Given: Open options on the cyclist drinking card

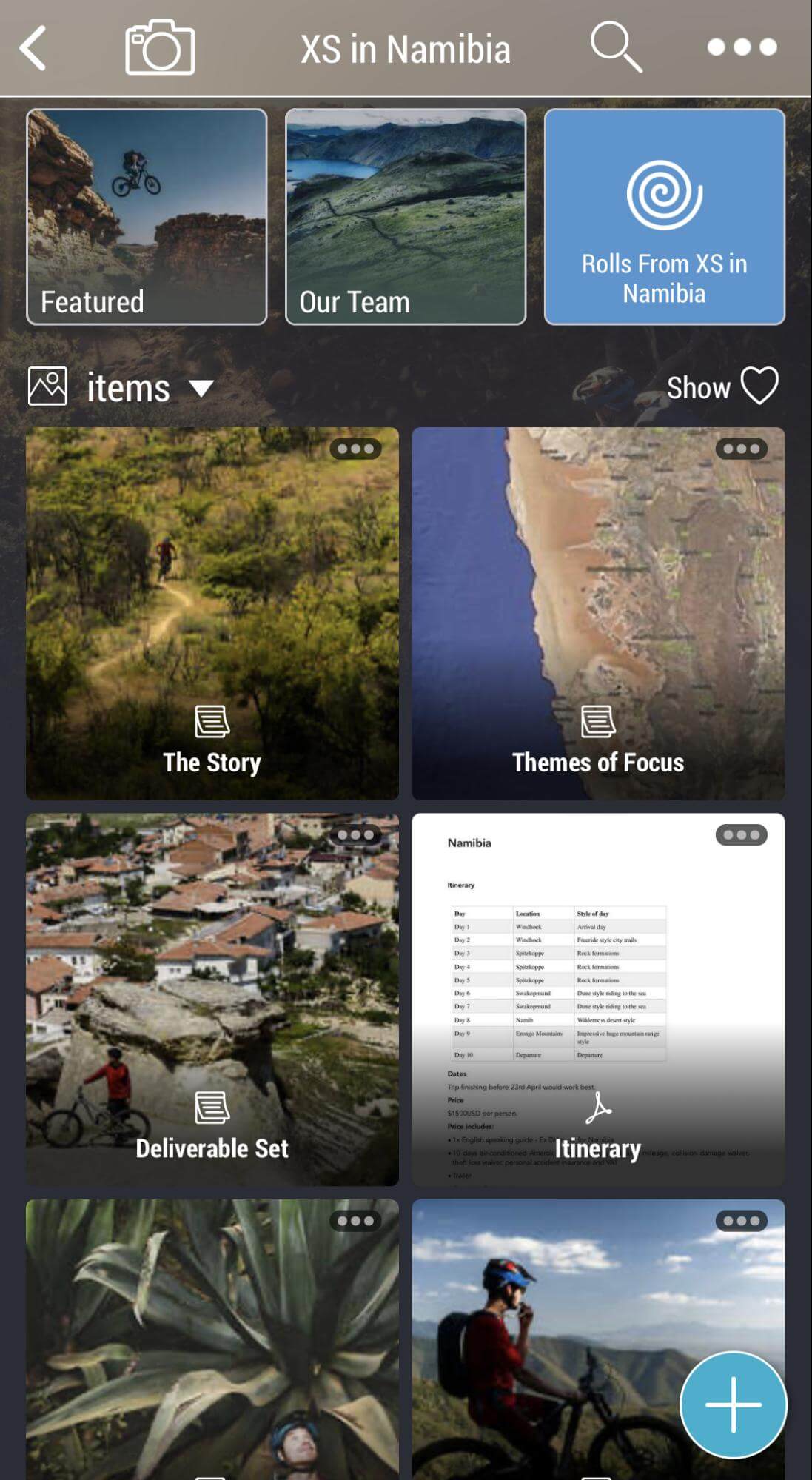Looking at the screenshot, I should tap(741, 1221).
